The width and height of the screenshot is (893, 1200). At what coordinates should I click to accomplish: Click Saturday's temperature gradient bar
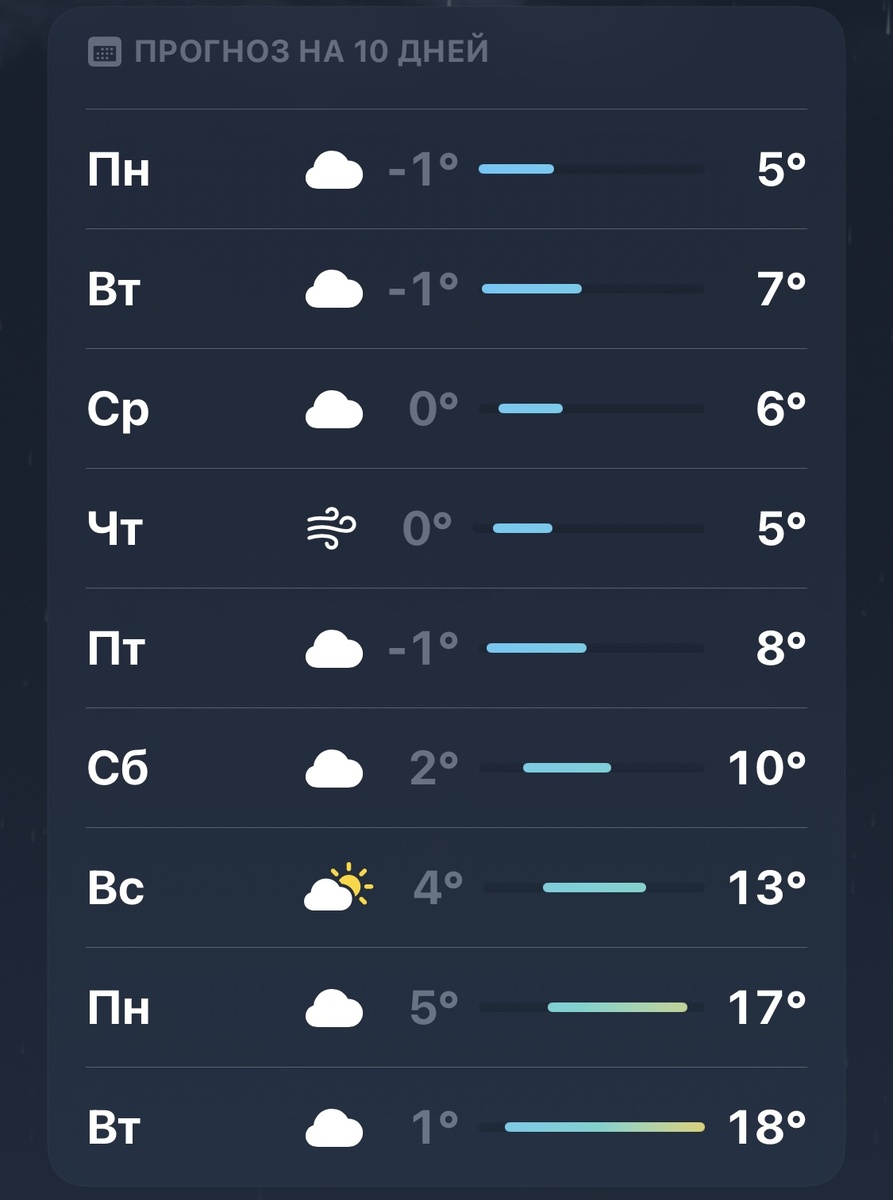pos(593,768)
